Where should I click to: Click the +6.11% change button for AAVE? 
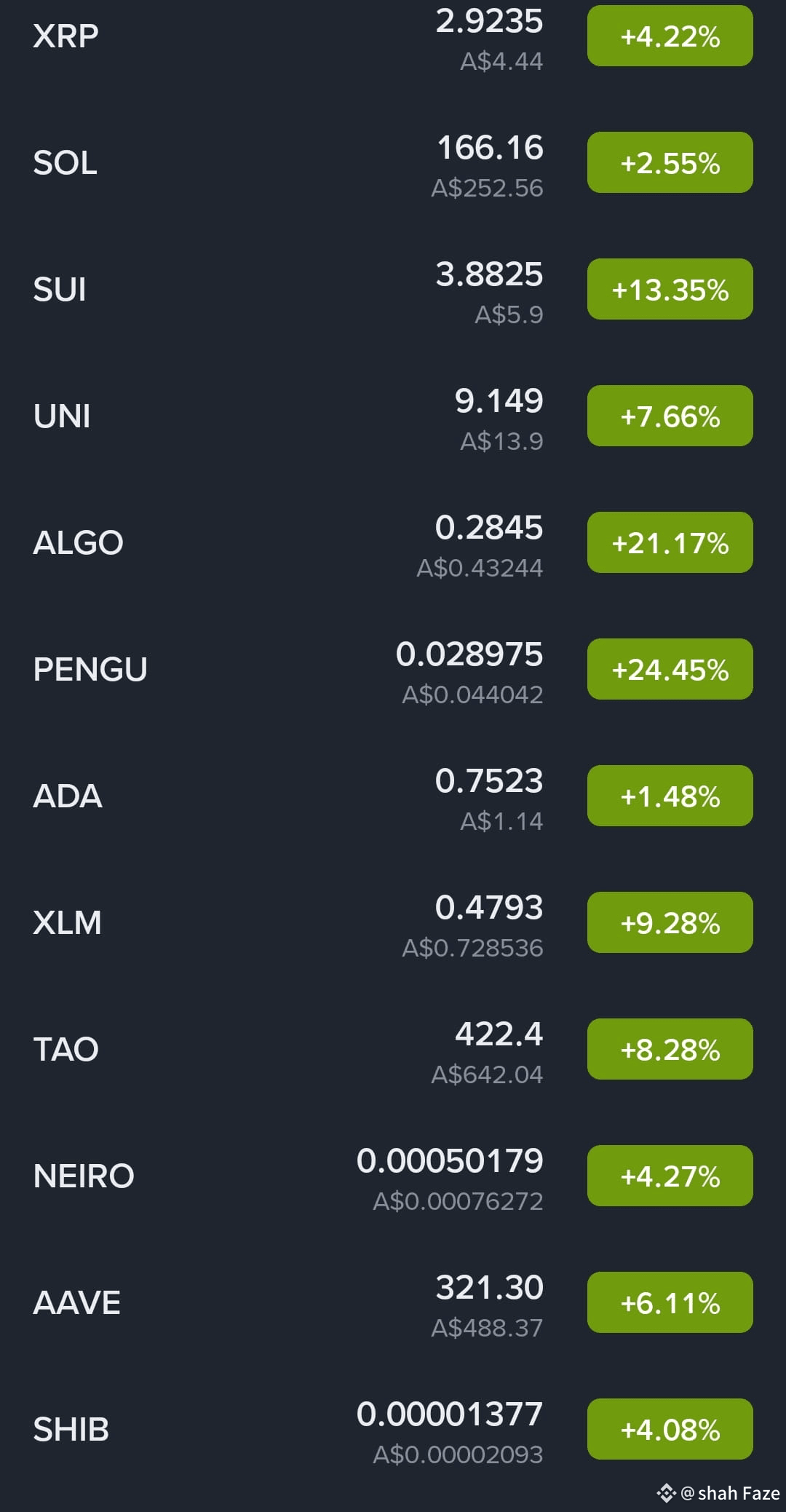pos(669,1302)
